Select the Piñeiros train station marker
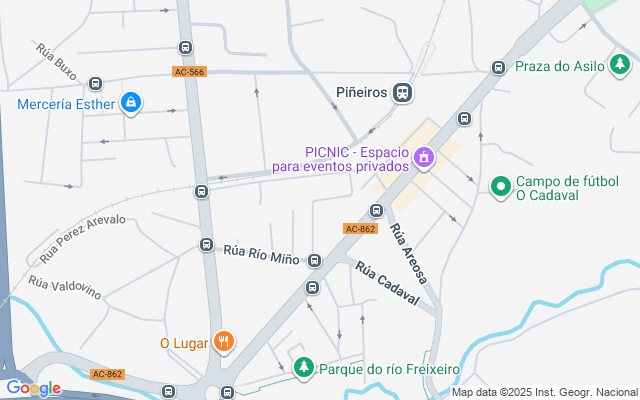640x400 pixels. click(x=402, y=93)
